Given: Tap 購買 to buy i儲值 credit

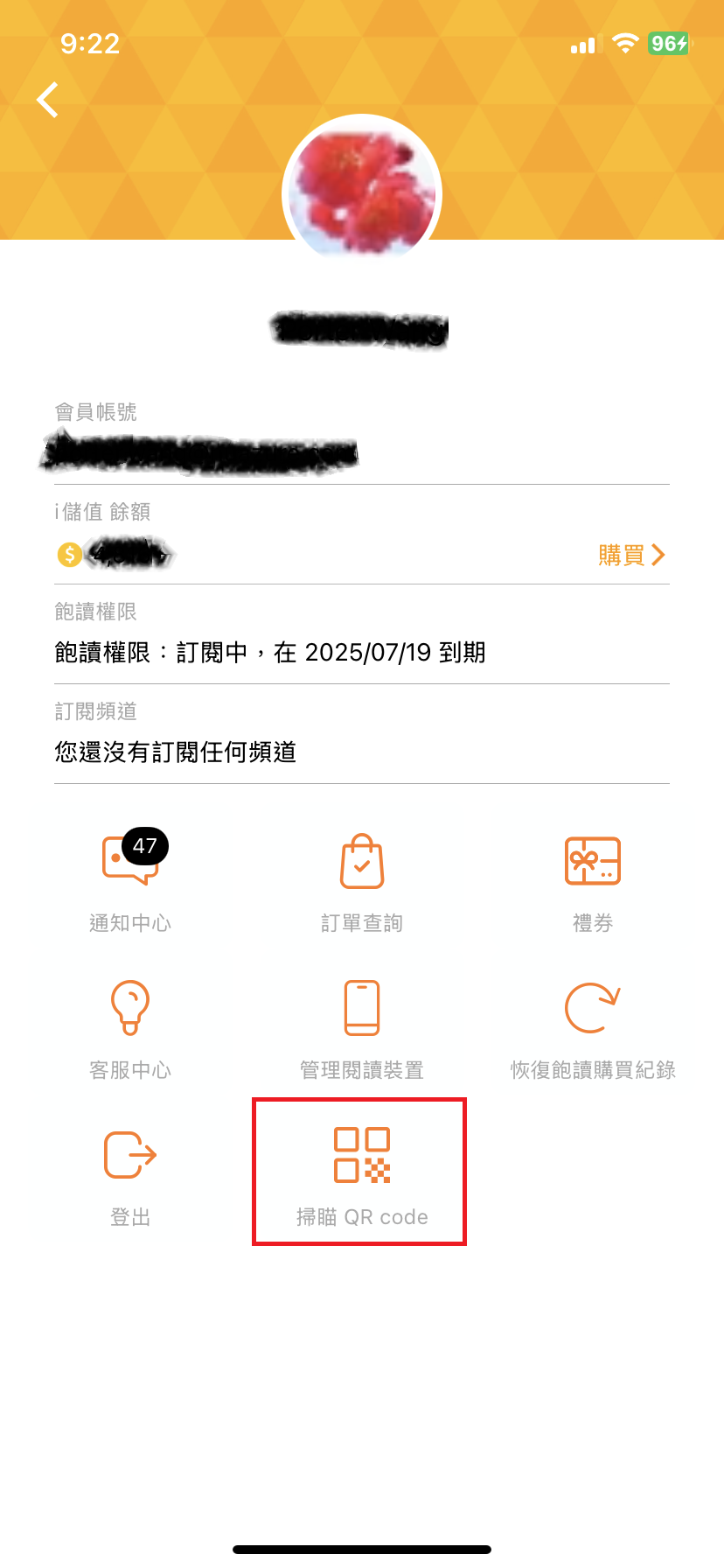Looking at the screenshot, I should (x=631, y=555).
